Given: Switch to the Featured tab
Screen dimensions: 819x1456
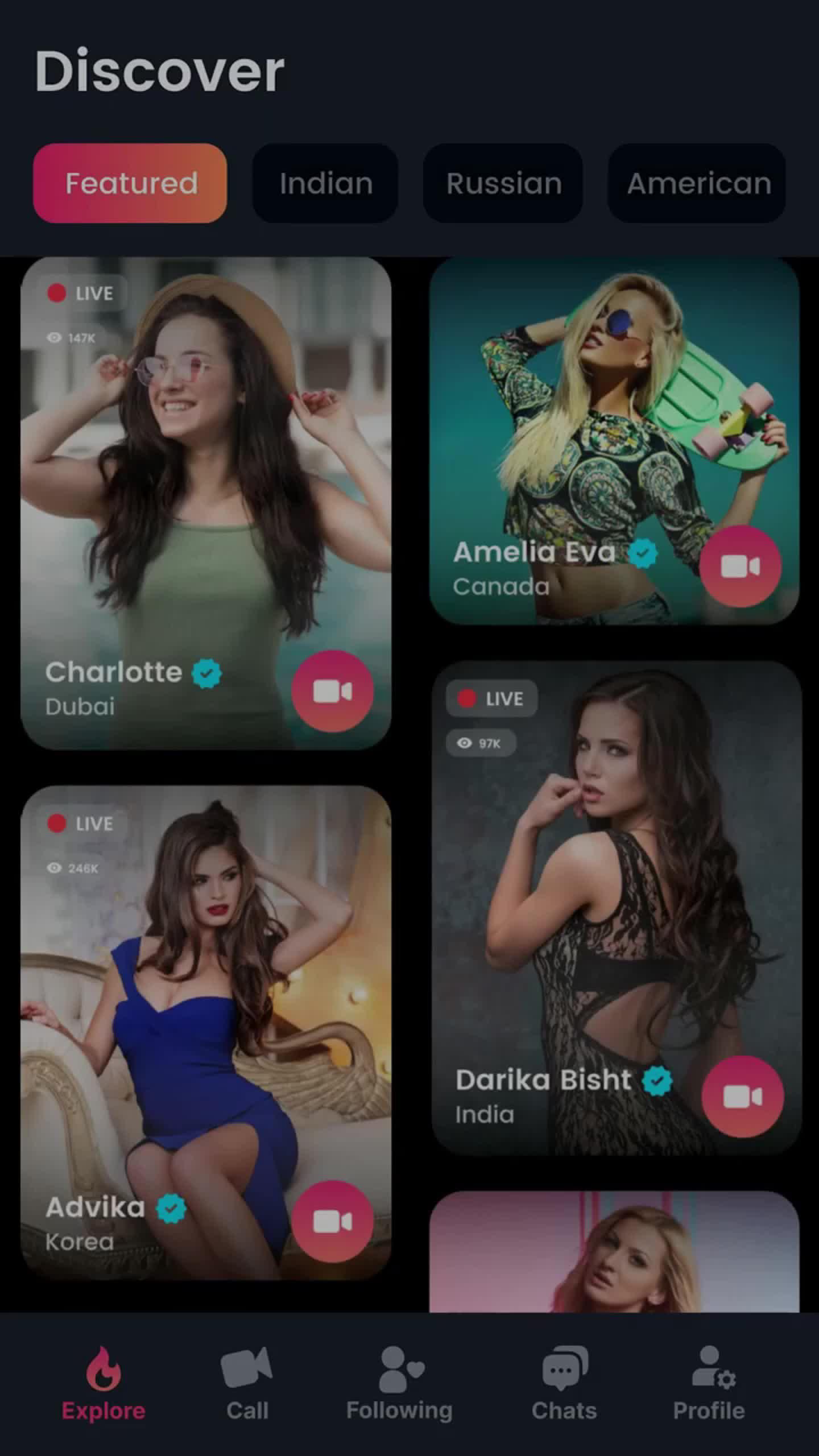Looking at the screenshot, I should (131, 183).
